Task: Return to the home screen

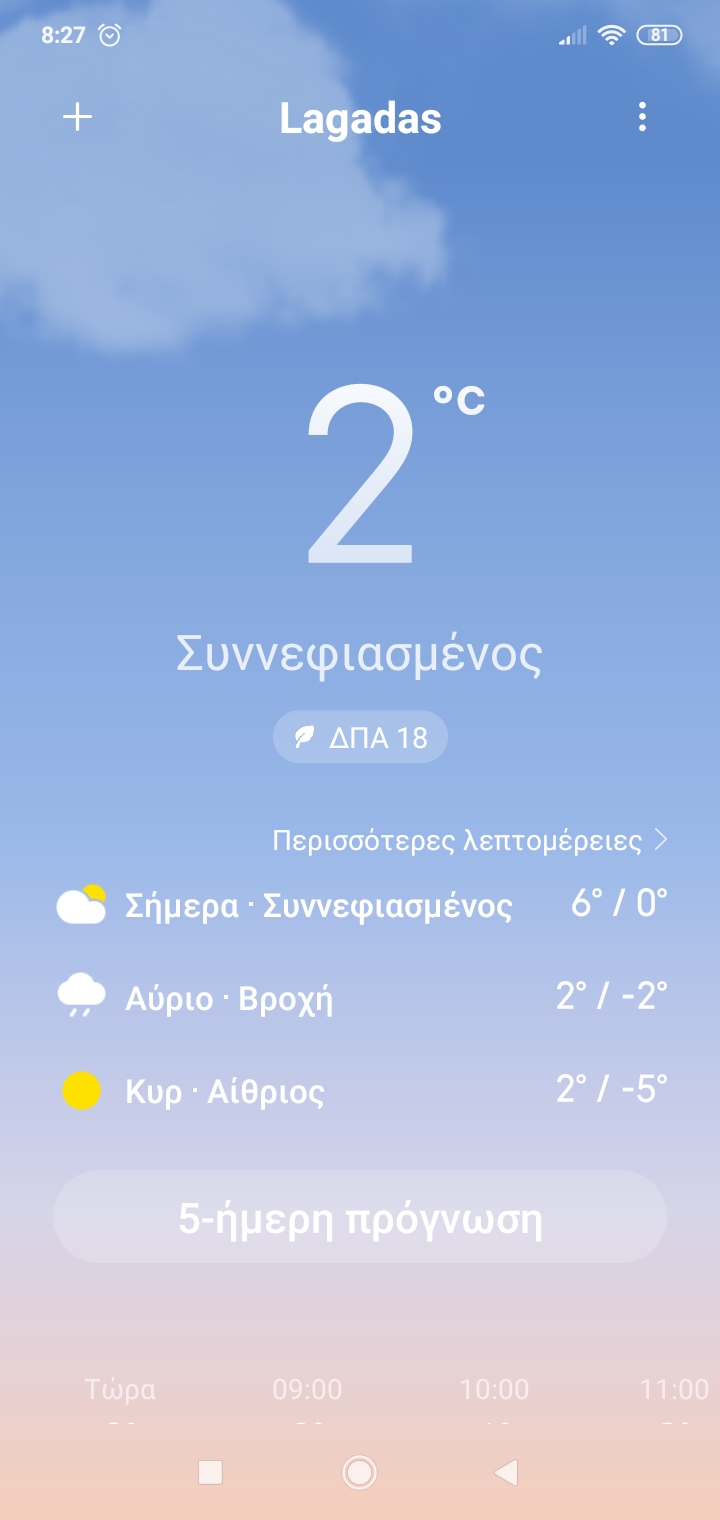Action: pos(359,1471)
